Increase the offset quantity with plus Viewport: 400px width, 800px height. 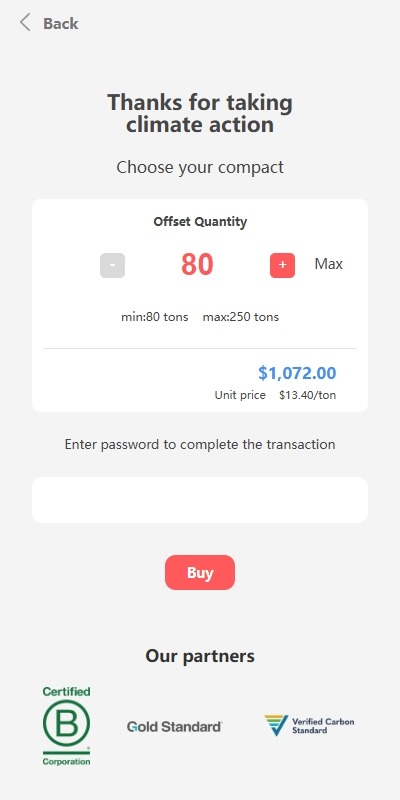(x=282, y=265)
